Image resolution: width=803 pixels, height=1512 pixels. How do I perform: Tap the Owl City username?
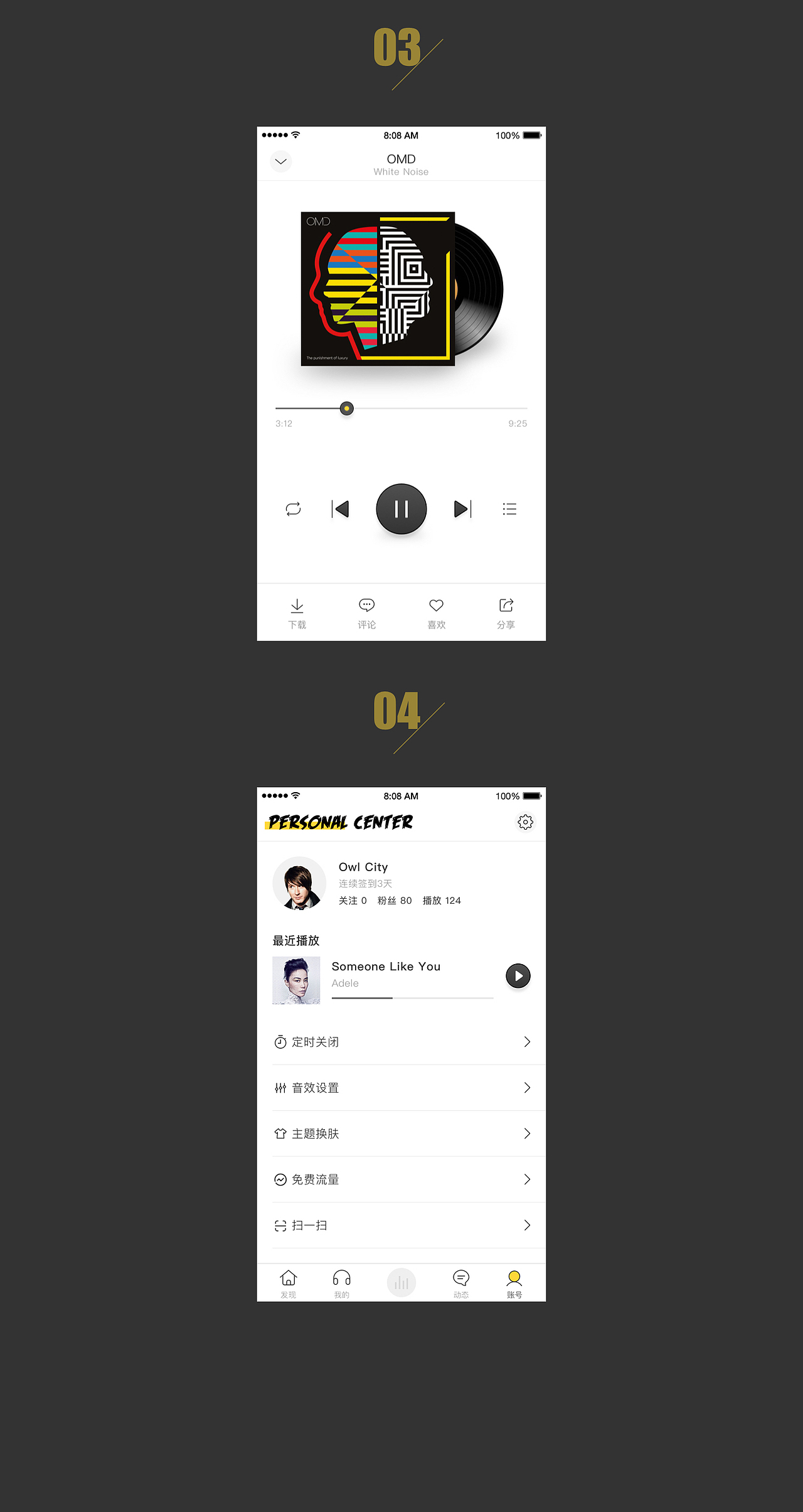coord(363,867)
